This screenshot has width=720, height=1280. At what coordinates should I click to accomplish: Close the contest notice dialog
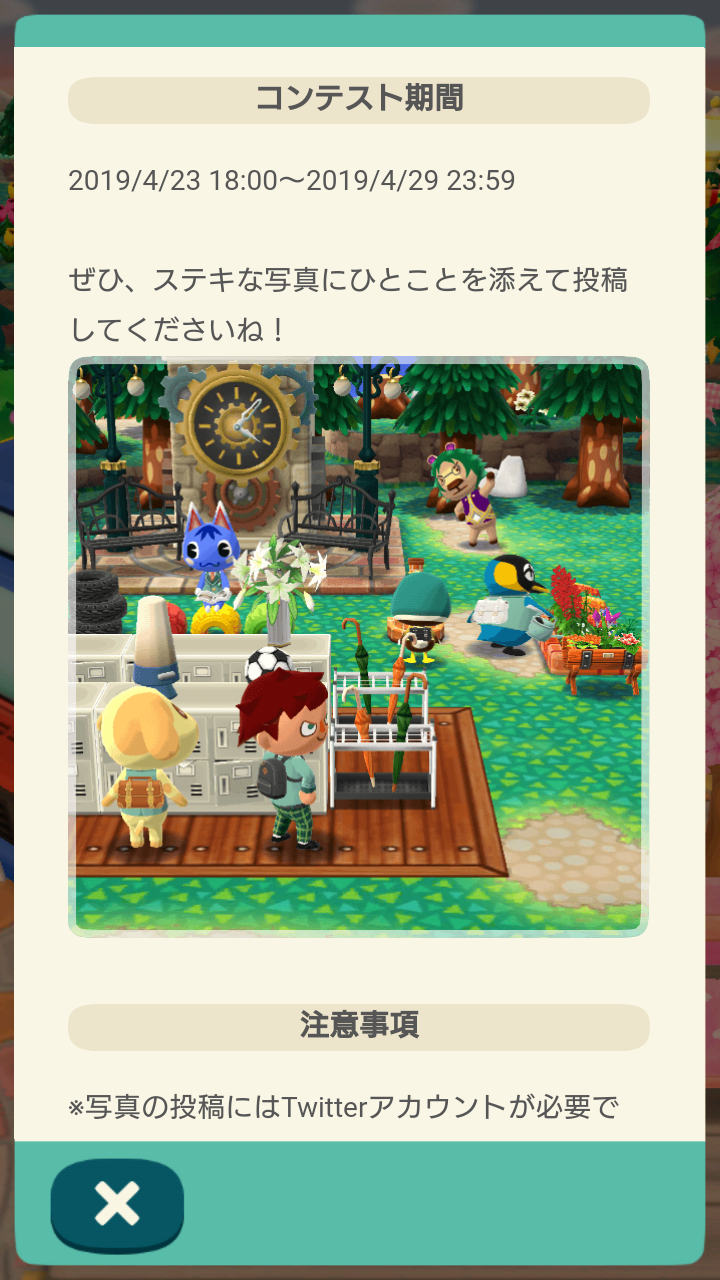click(117, 1205)
